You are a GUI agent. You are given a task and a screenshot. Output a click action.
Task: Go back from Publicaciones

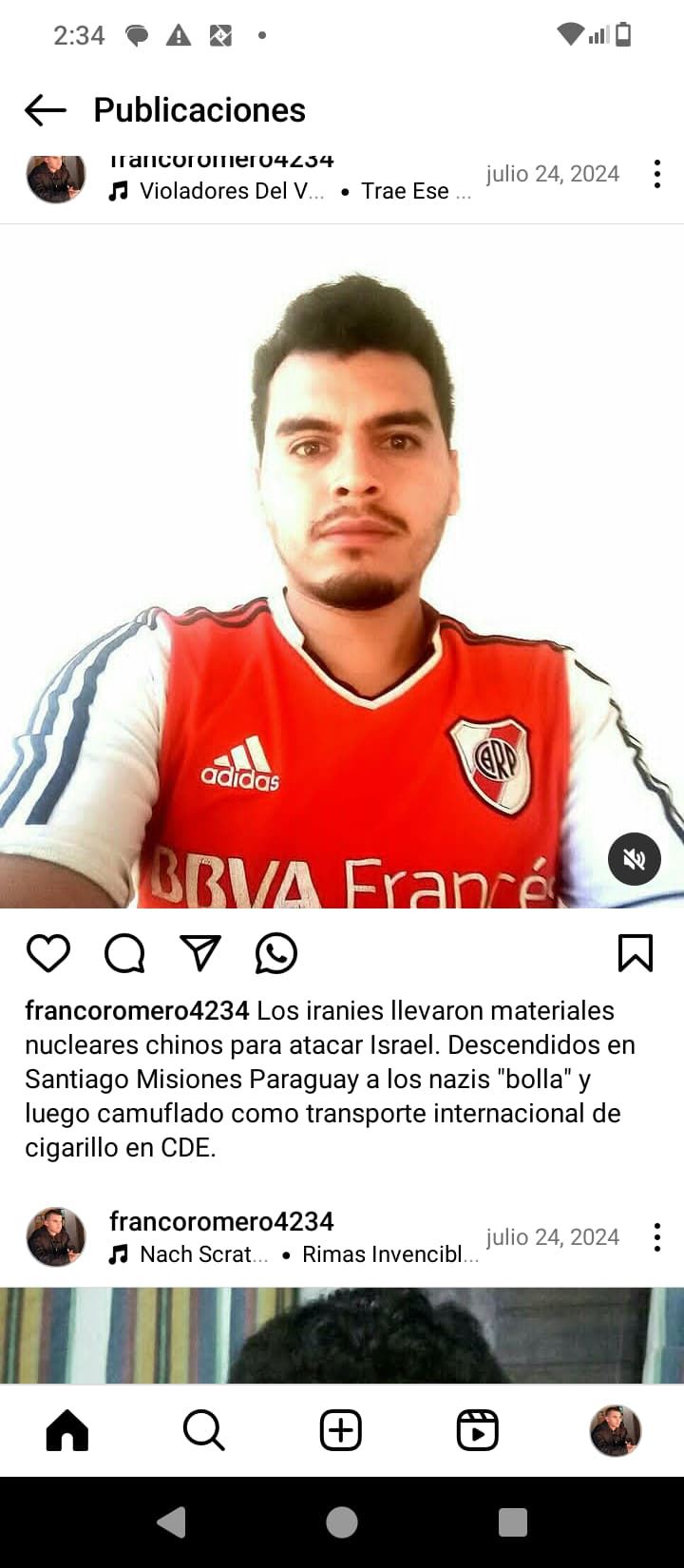(x=46, y=110)
